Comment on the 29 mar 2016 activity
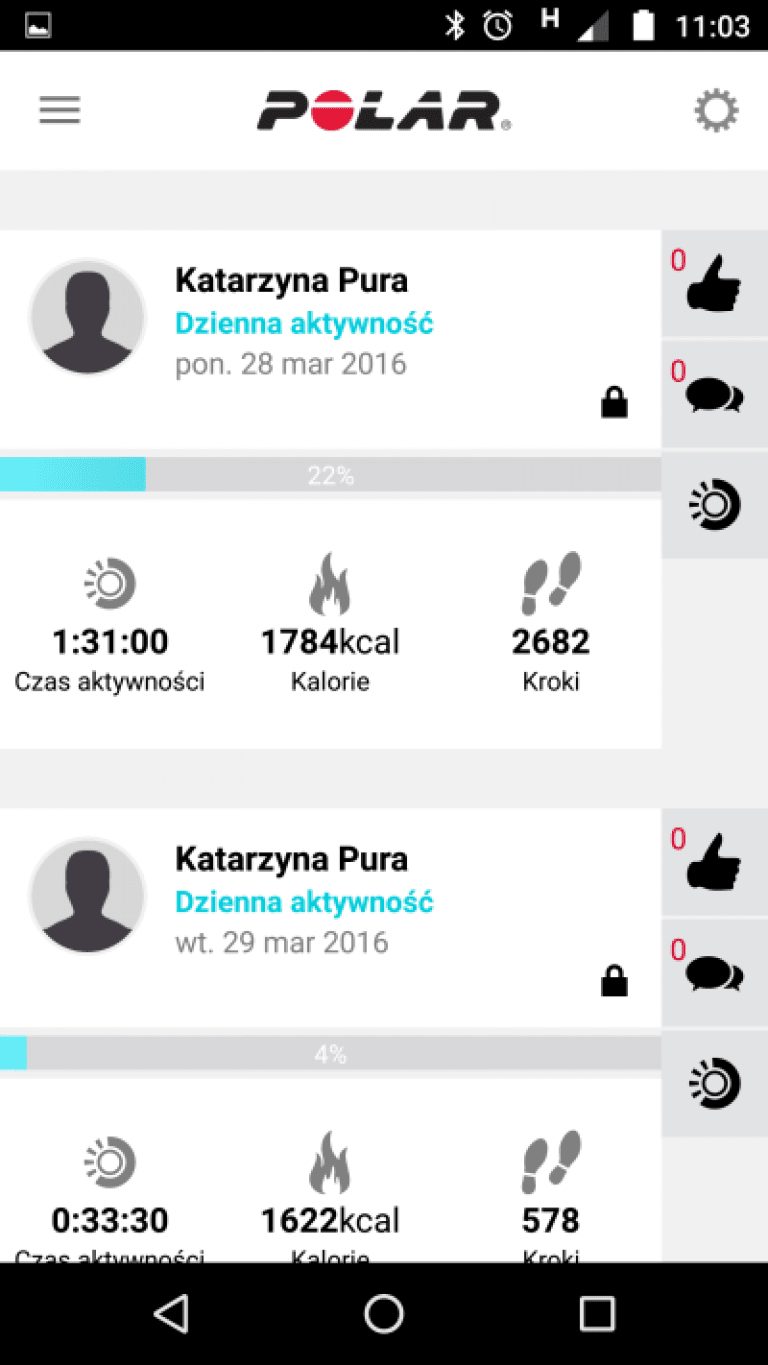This screenshot has width=768, height=1365. (714, 973)
